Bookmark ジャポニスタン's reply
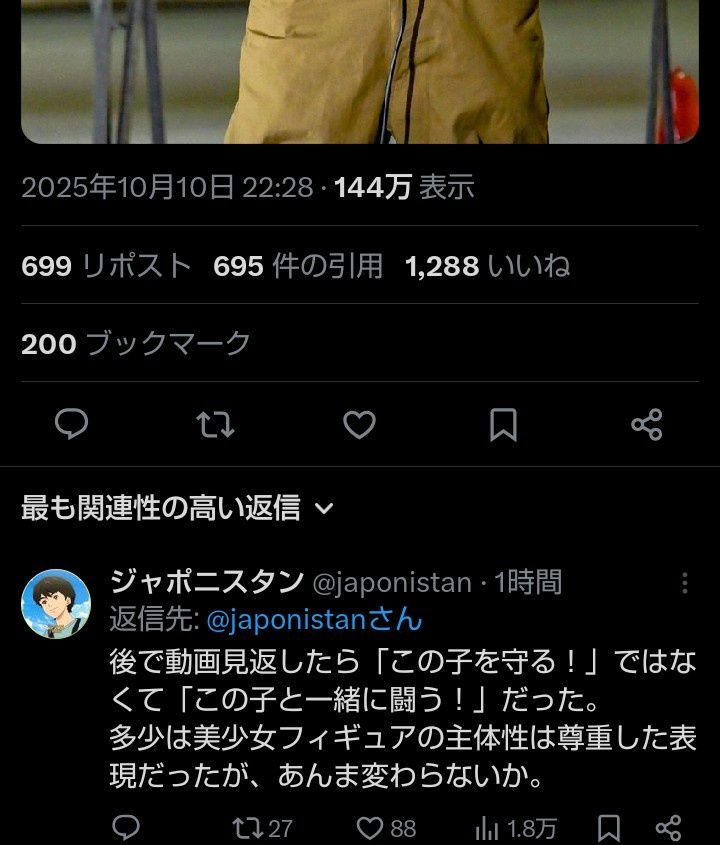Image resolution: width=720 pixels, height=845 pixels. tap(609, 827)
